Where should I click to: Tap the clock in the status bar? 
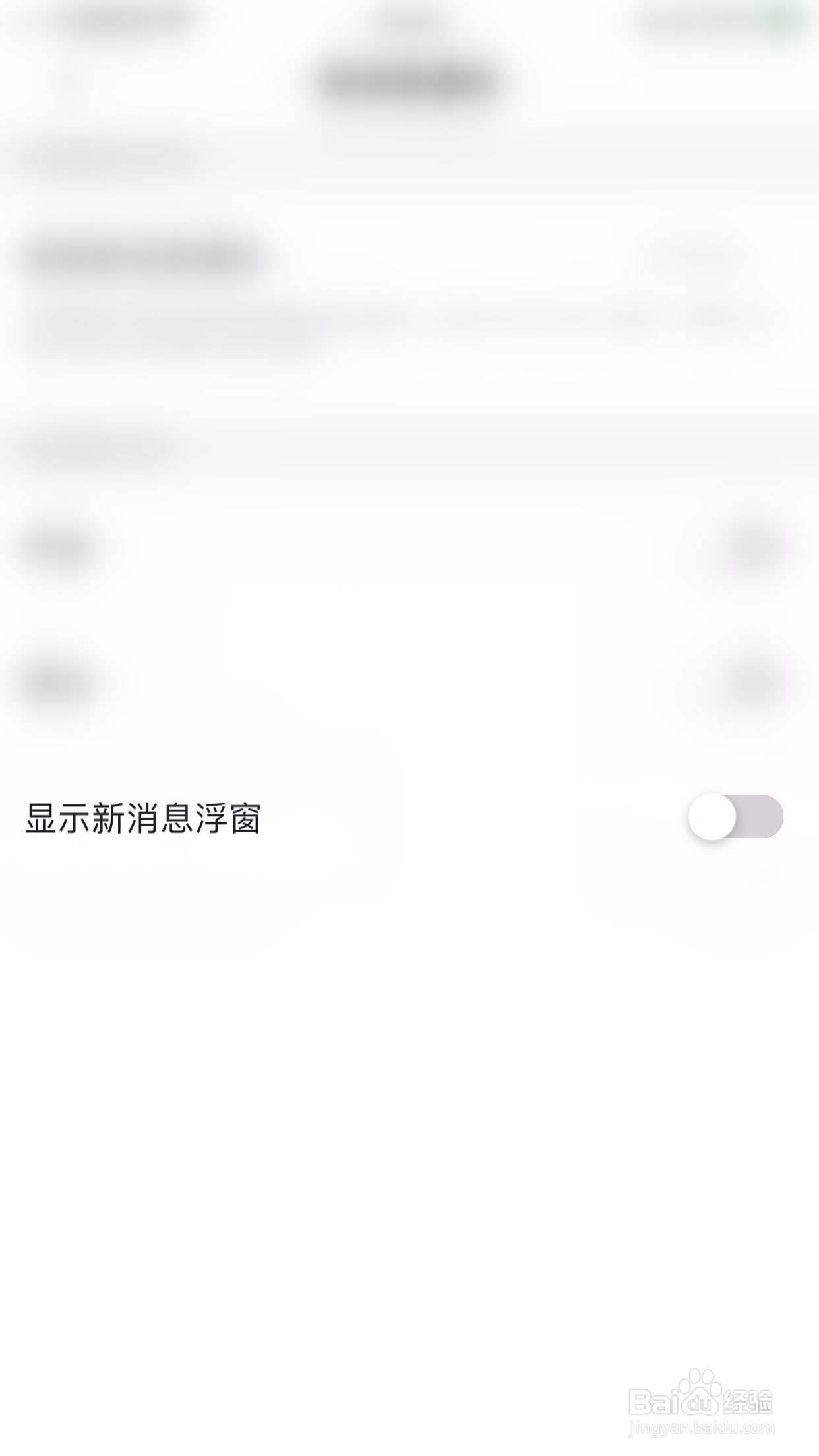(409, 20)
